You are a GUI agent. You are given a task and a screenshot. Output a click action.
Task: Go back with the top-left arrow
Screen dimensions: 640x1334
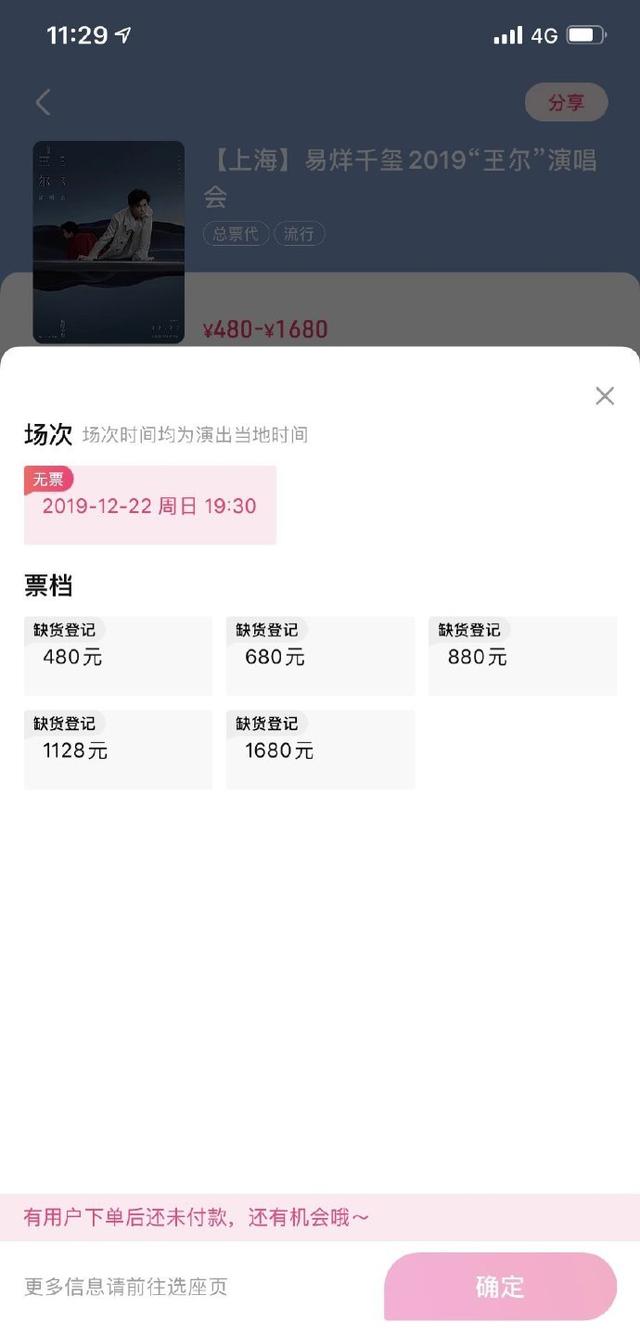[42, 102]
